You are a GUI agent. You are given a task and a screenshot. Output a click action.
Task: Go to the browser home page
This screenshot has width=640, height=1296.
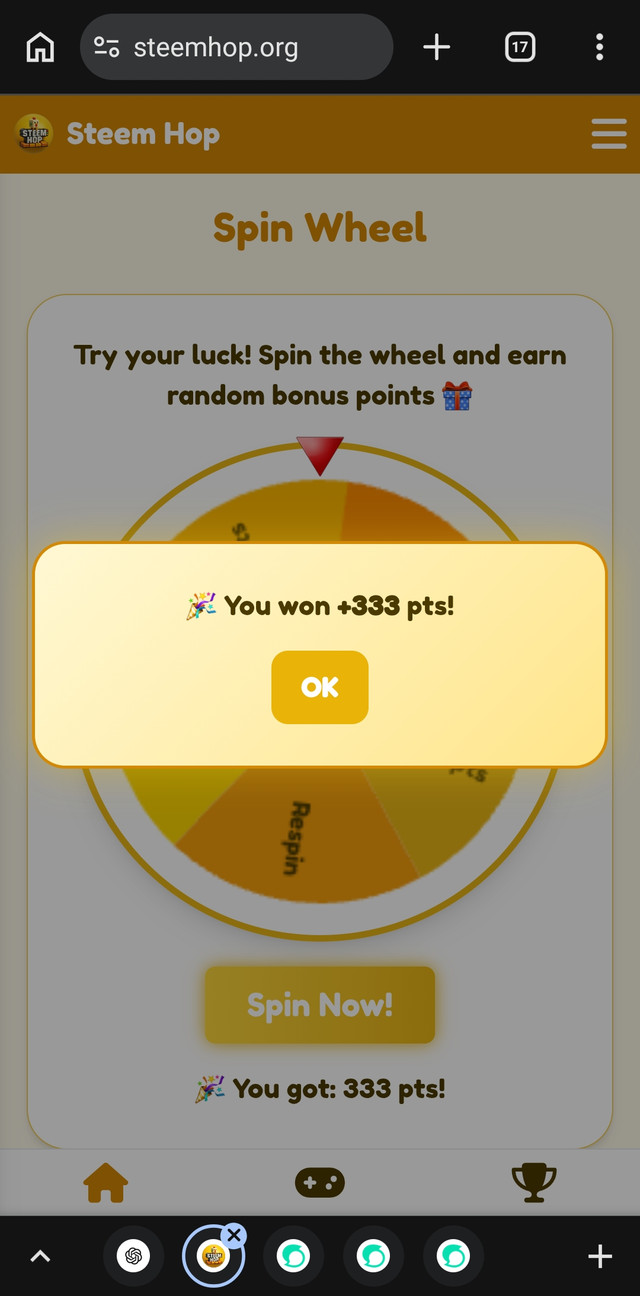point(40,47)
